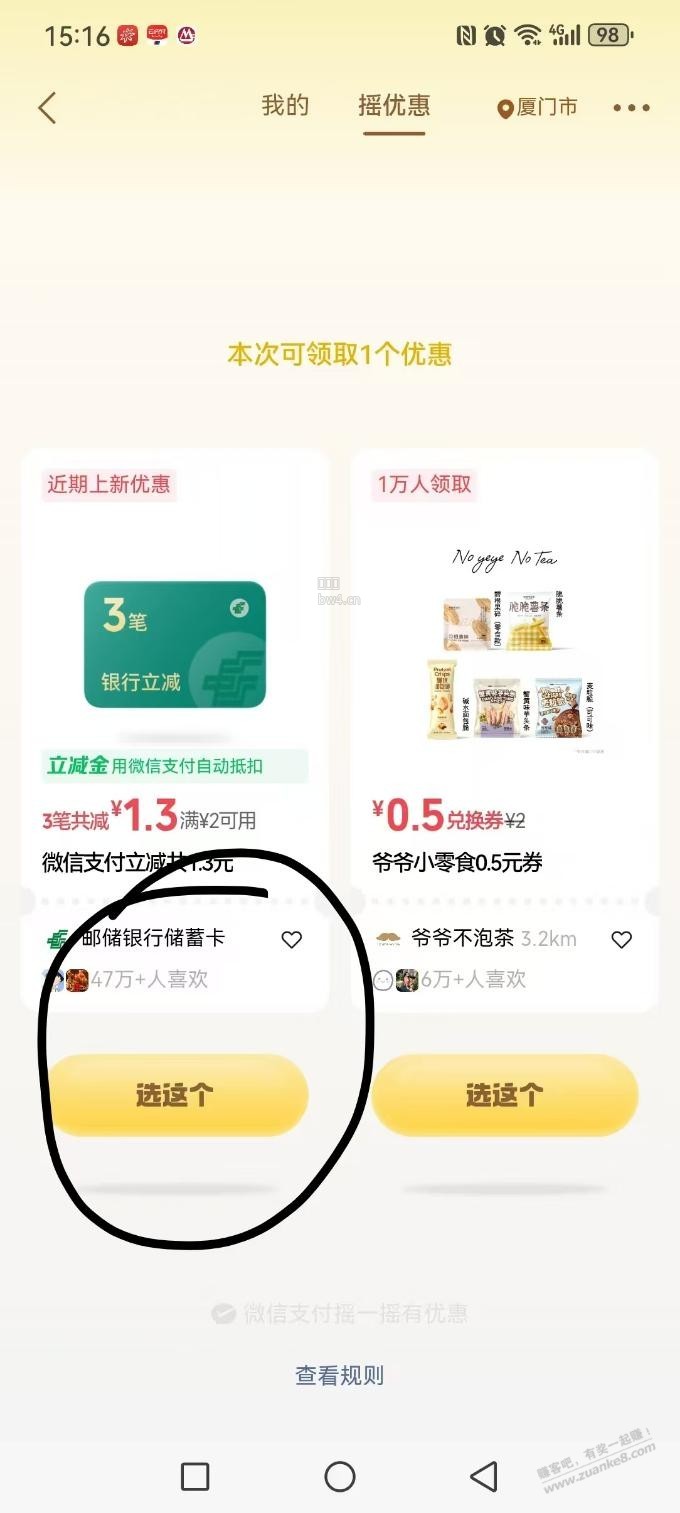Open the three-dot overflow menu
The image size is (680, 1513).
[631, 108]
